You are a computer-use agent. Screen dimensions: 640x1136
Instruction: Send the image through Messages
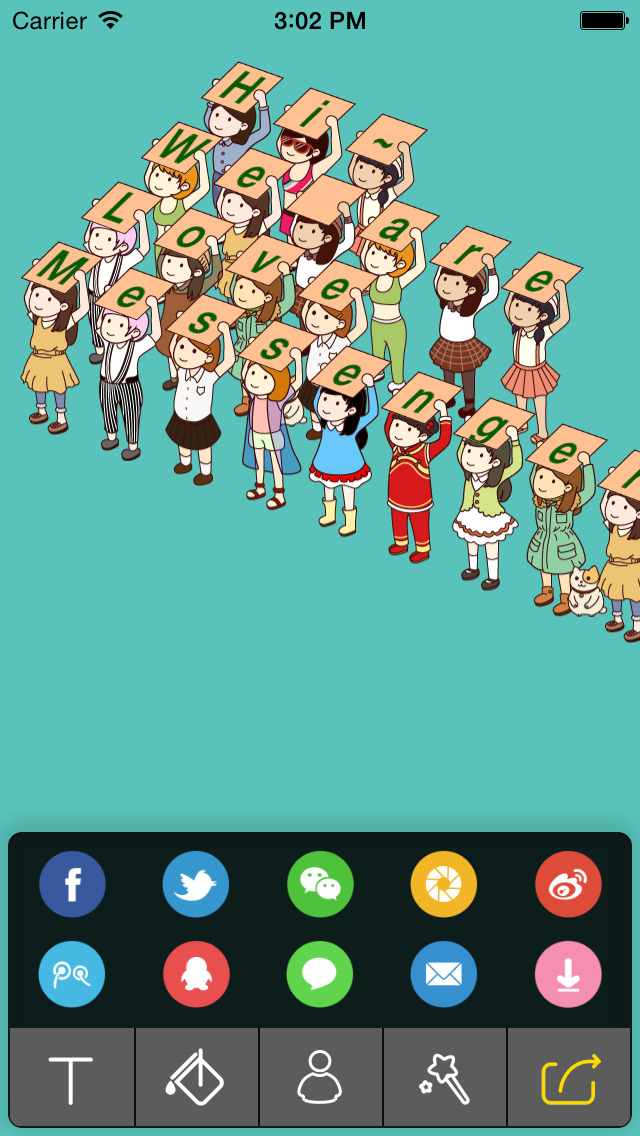pyautogui.click(x=320, y=974)
